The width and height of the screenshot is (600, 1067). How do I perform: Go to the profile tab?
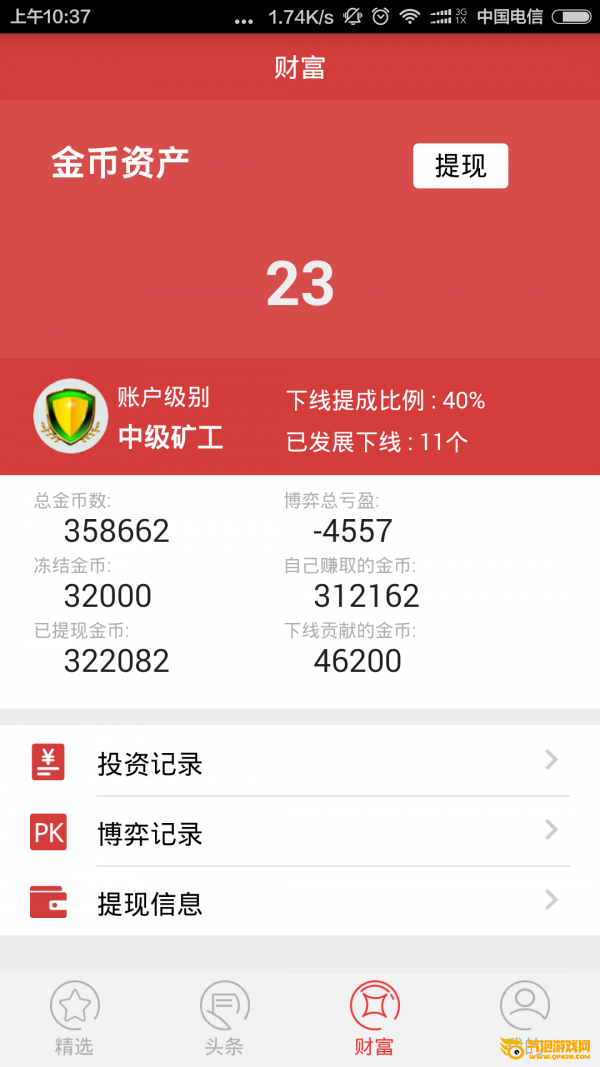[524, 1012]
